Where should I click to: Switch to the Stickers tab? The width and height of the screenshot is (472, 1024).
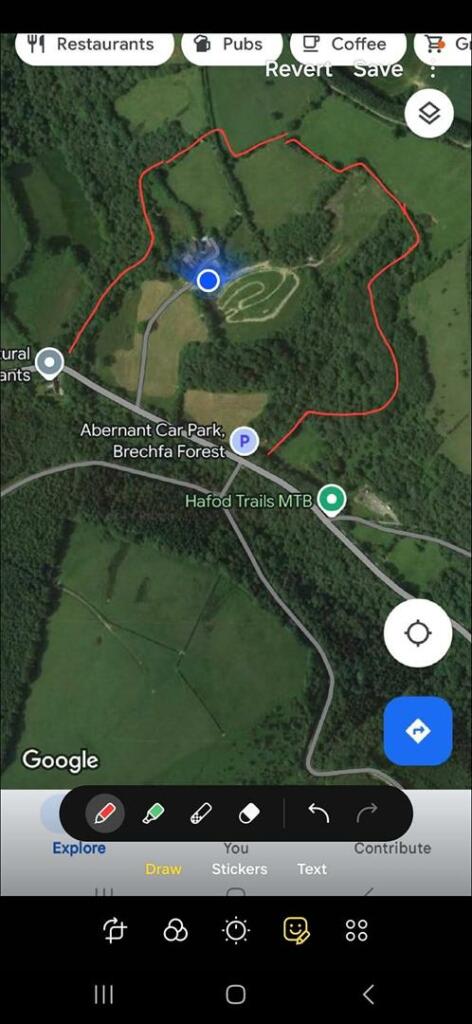(240, 869)
